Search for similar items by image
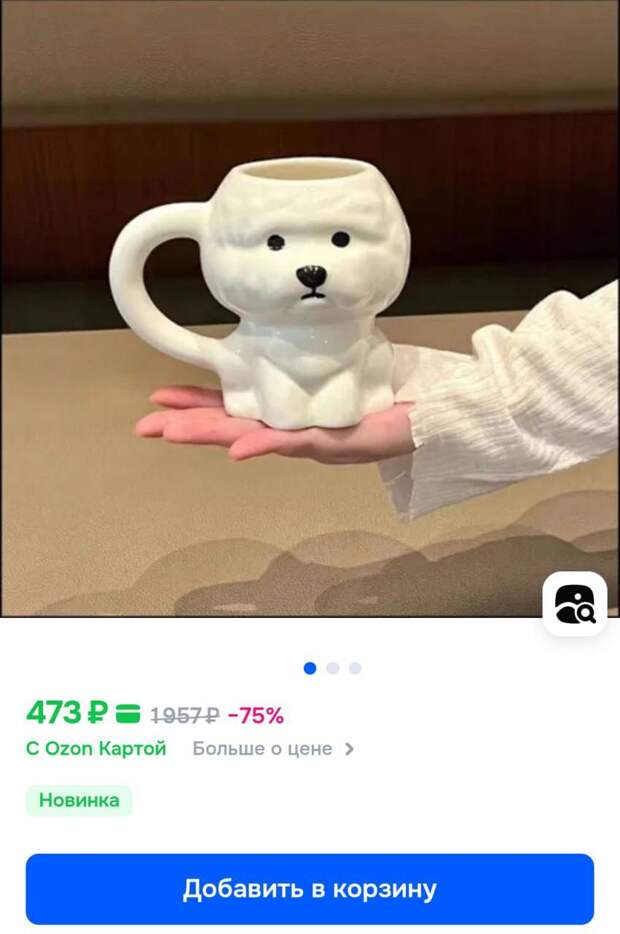This screenshot has height=934, width=620. coord(574,604)
